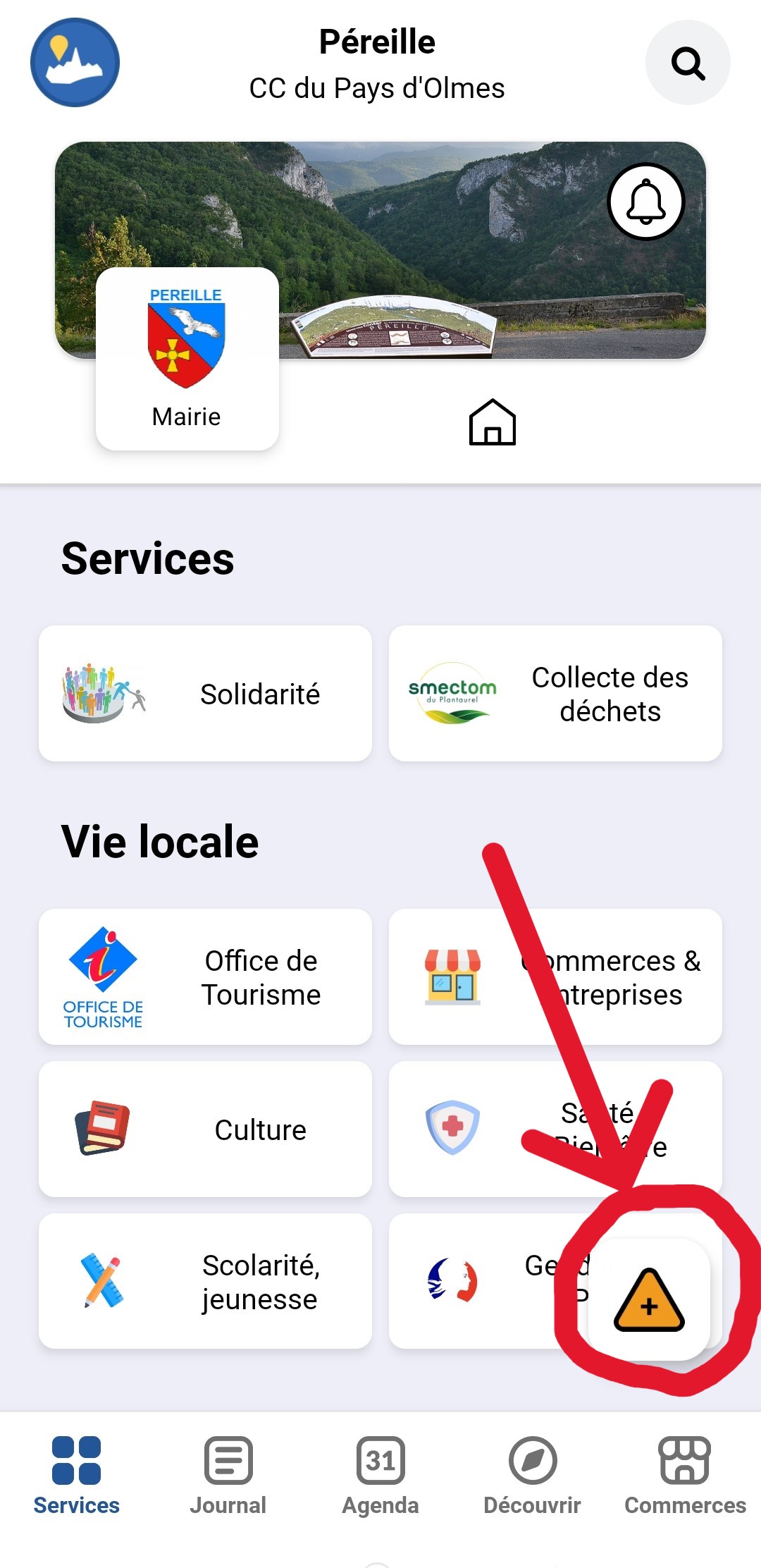Tap the home outline icon
761x1568 pixels.
(x=493, y=422)
